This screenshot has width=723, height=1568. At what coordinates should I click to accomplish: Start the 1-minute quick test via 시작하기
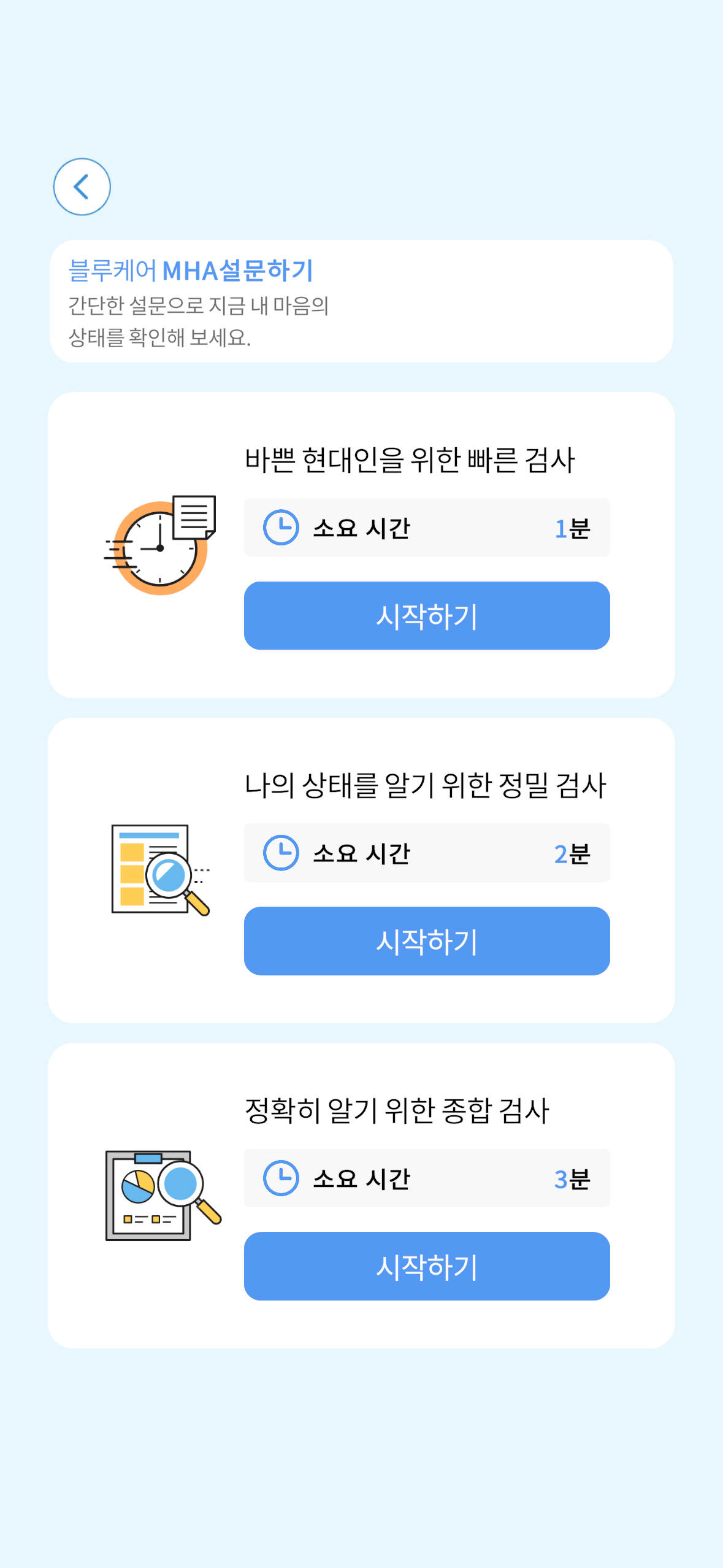426,615
